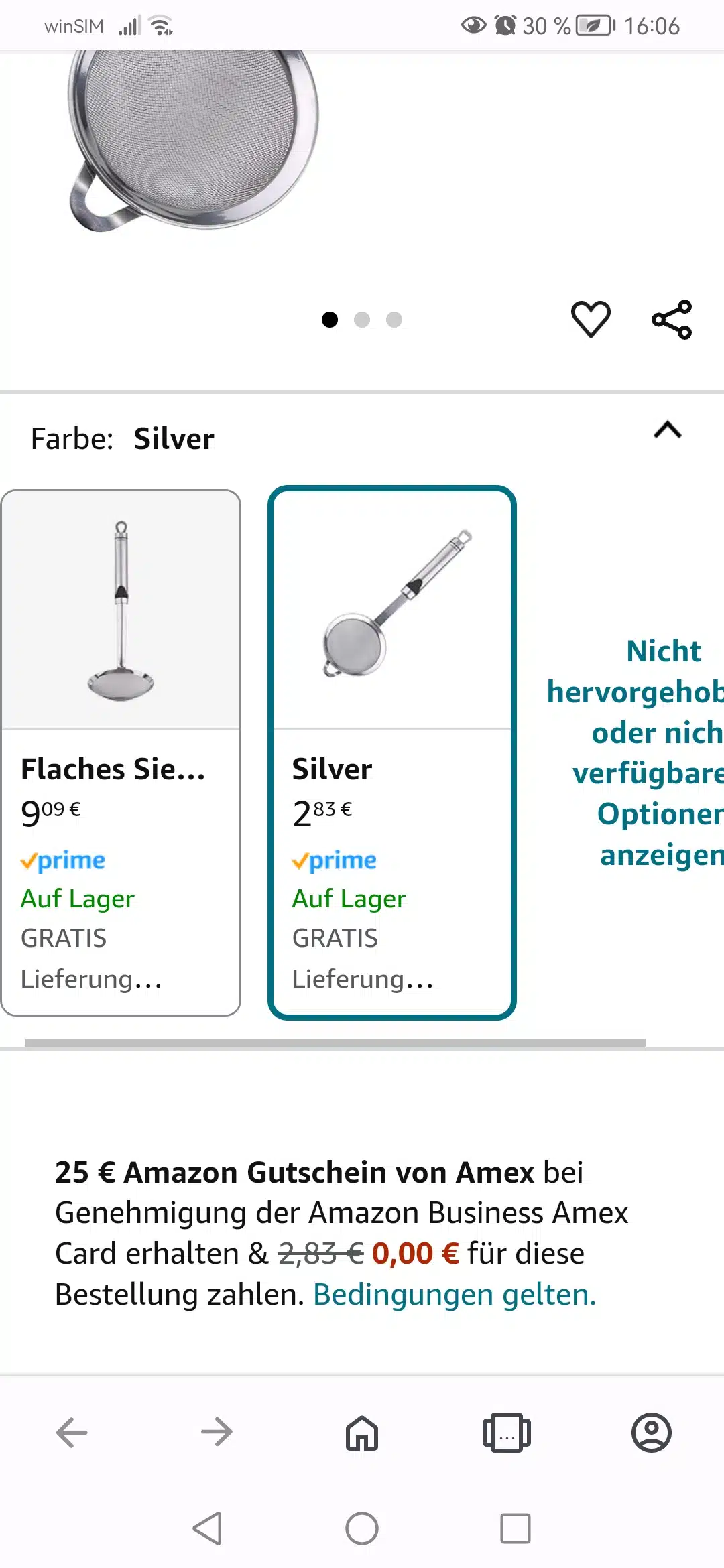Open the tabs overview
The image size is (724, 1568).
point(507,1433)
